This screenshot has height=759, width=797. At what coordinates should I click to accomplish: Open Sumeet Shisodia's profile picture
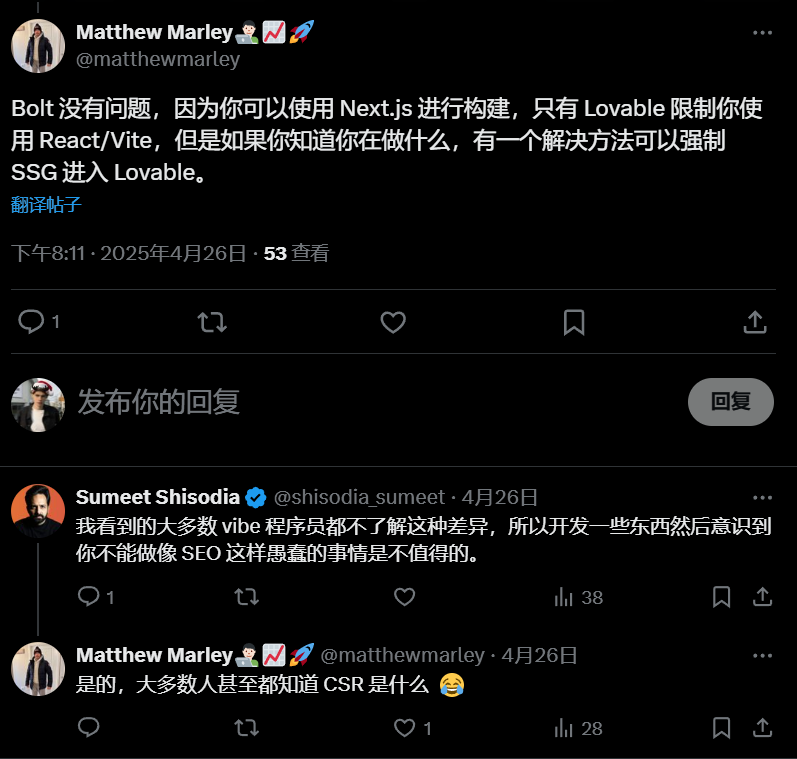point(38,511)
